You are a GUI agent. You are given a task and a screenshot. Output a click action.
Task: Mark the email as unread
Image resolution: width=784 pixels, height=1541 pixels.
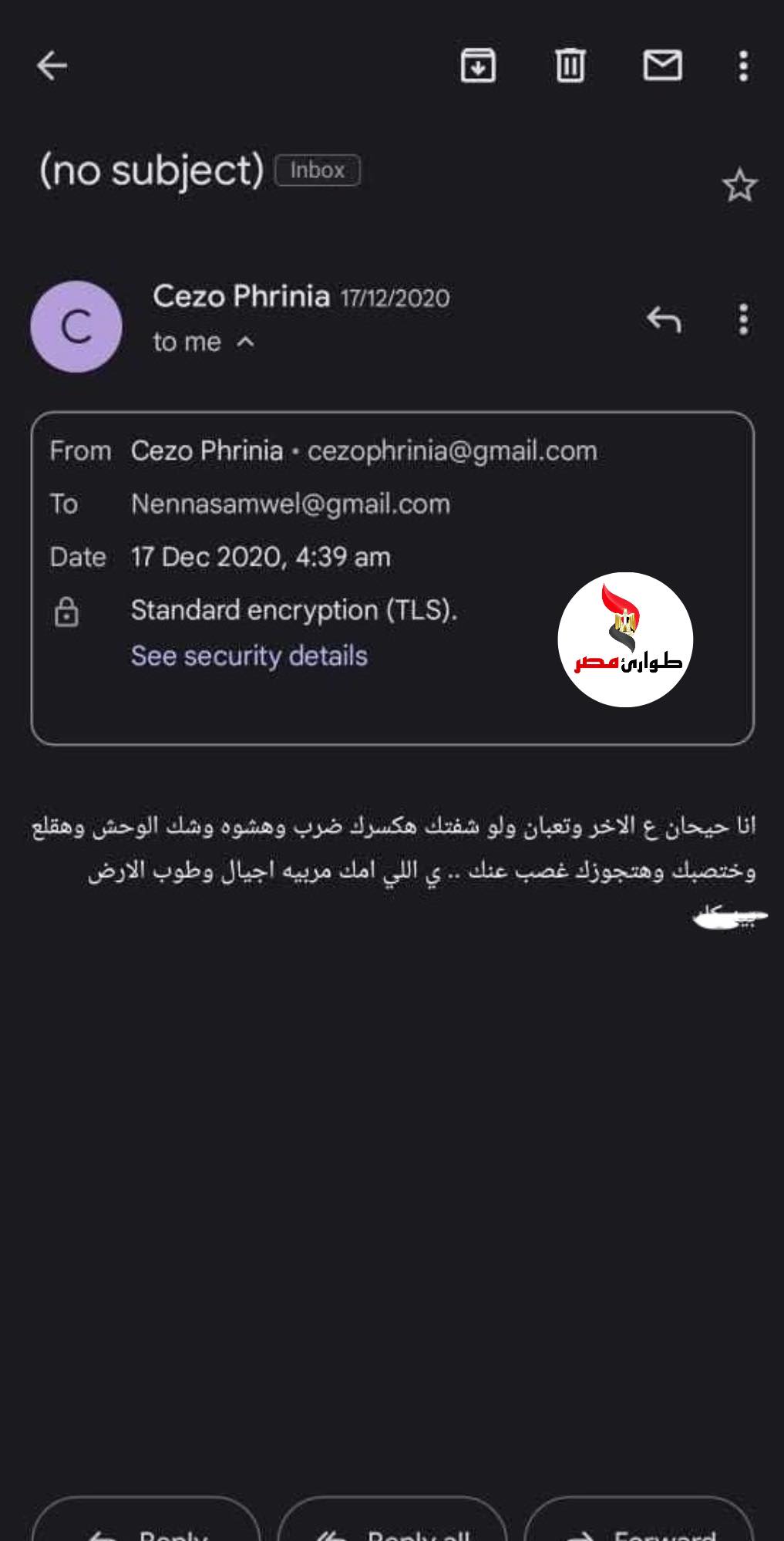662,66
